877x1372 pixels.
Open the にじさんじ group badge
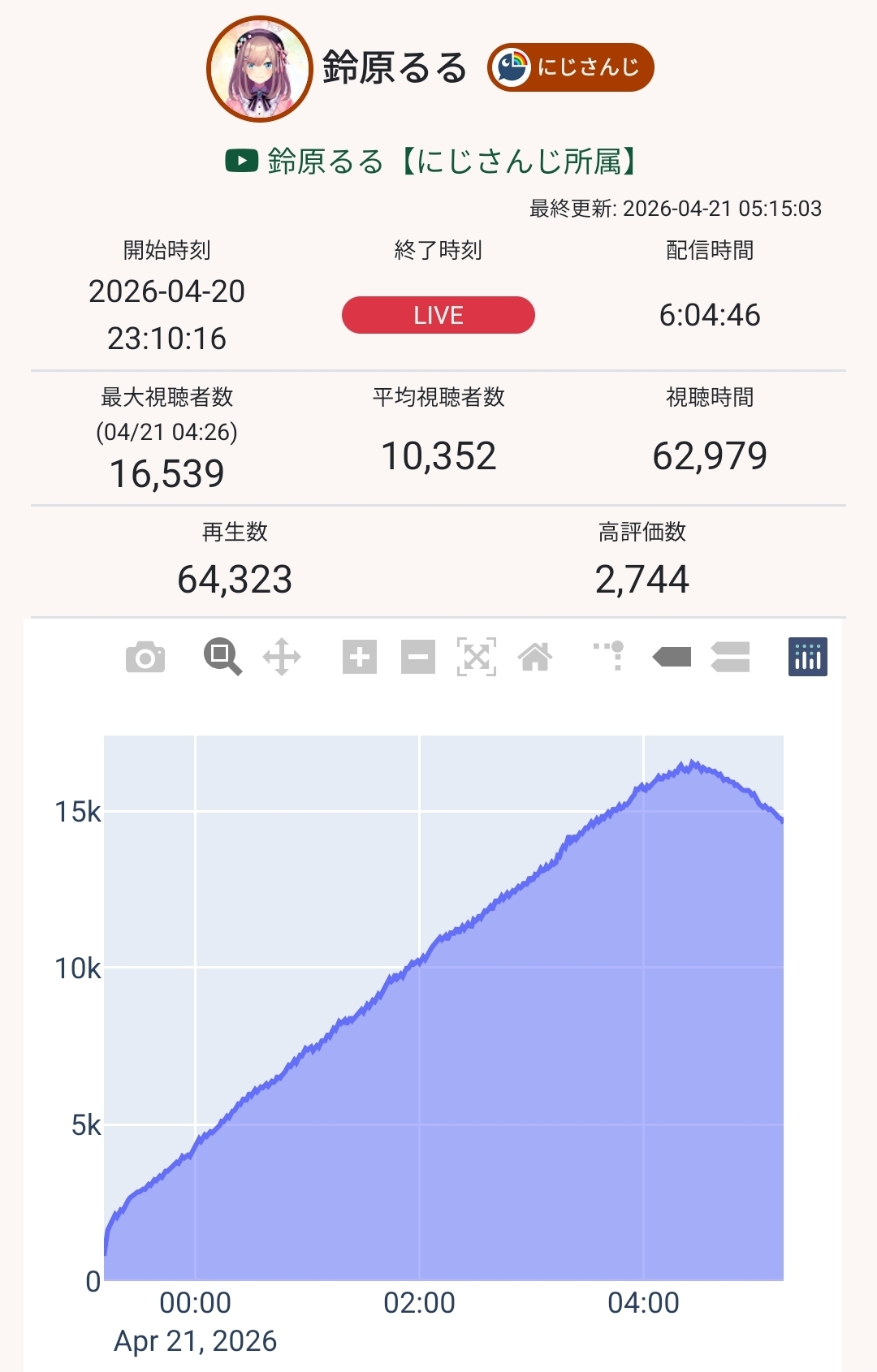570,67
